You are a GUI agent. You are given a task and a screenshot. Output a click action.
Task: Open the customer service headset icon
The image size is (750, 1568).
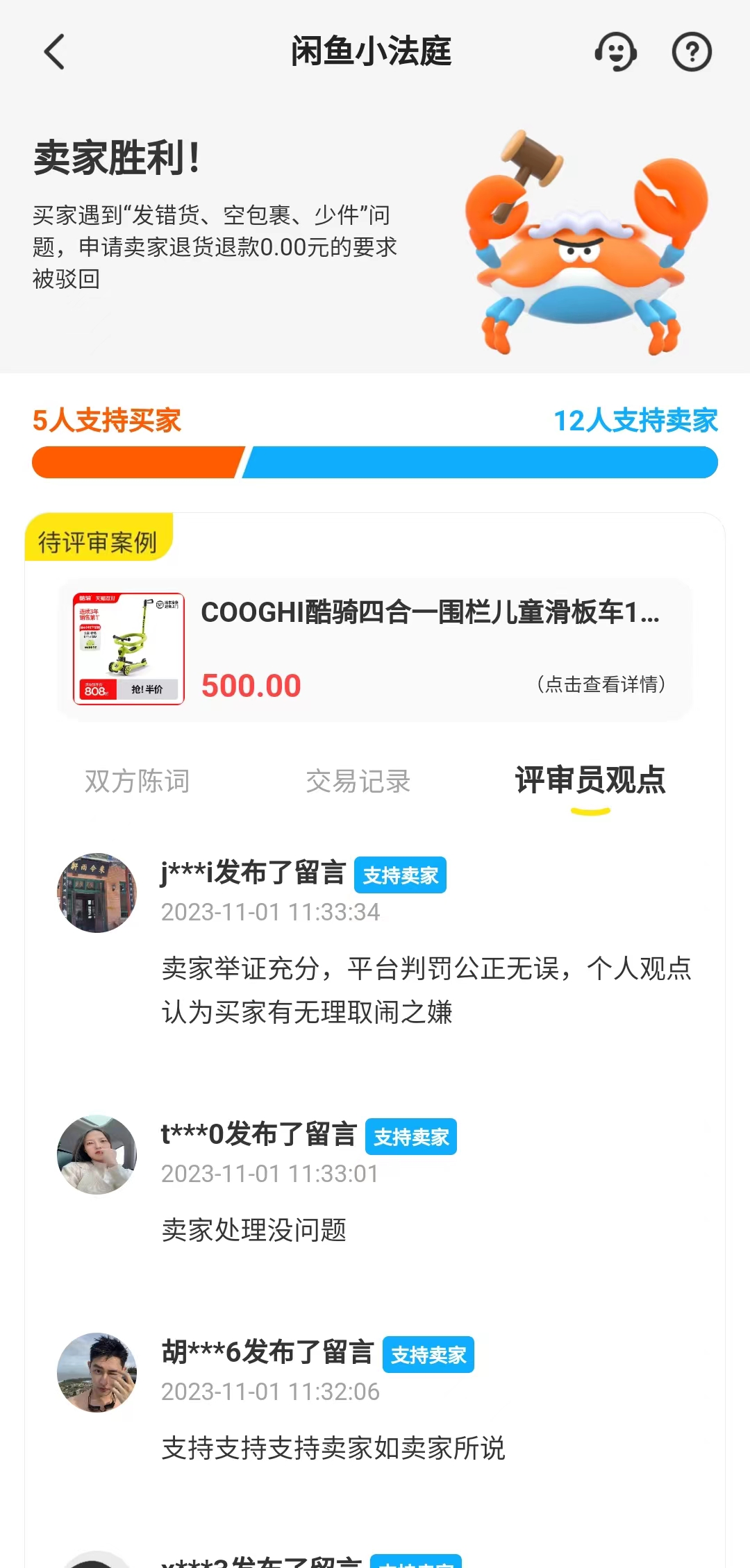tap(615, 52)
